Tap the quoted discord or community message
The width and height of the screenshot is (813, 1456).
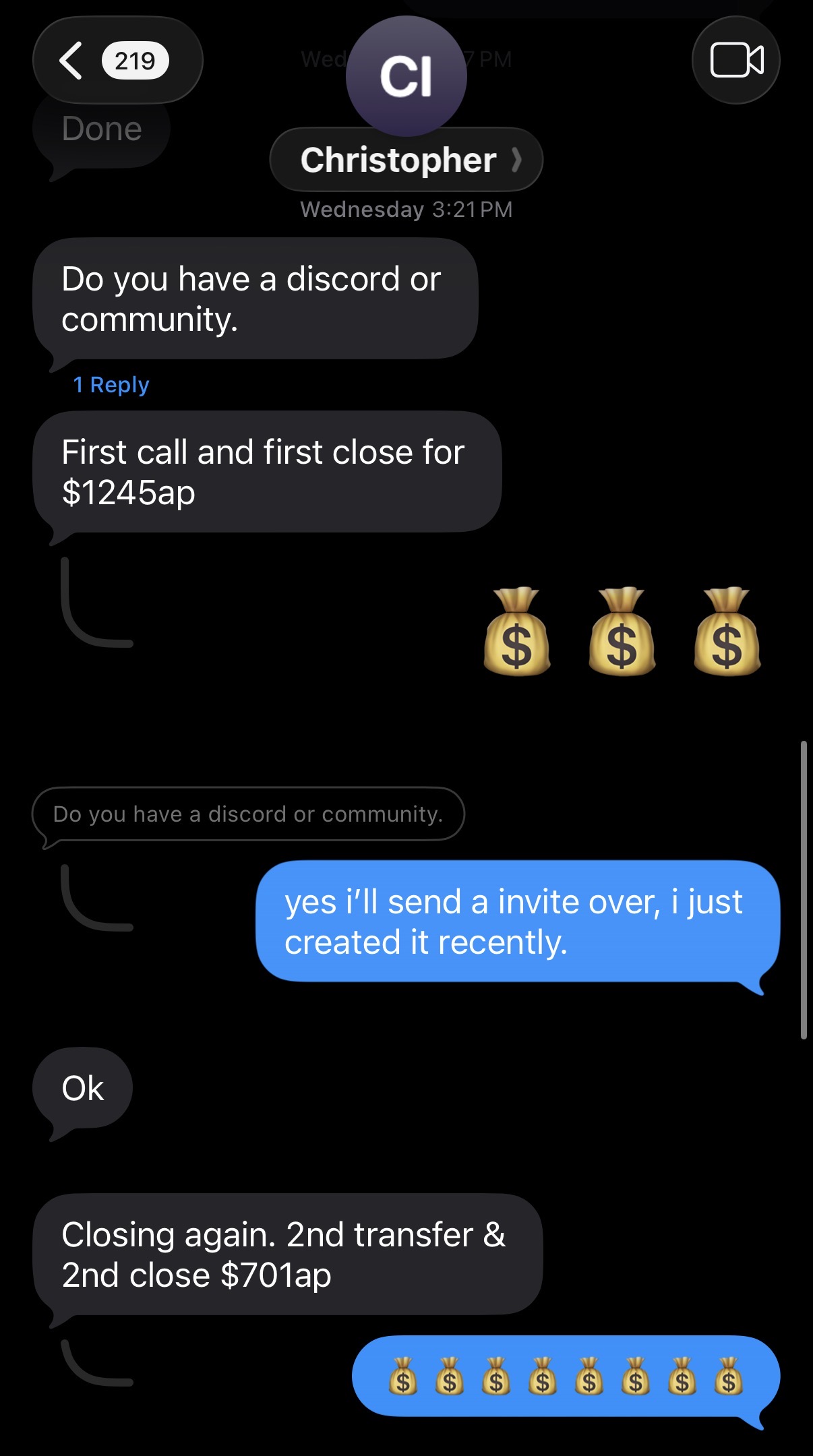248,814
